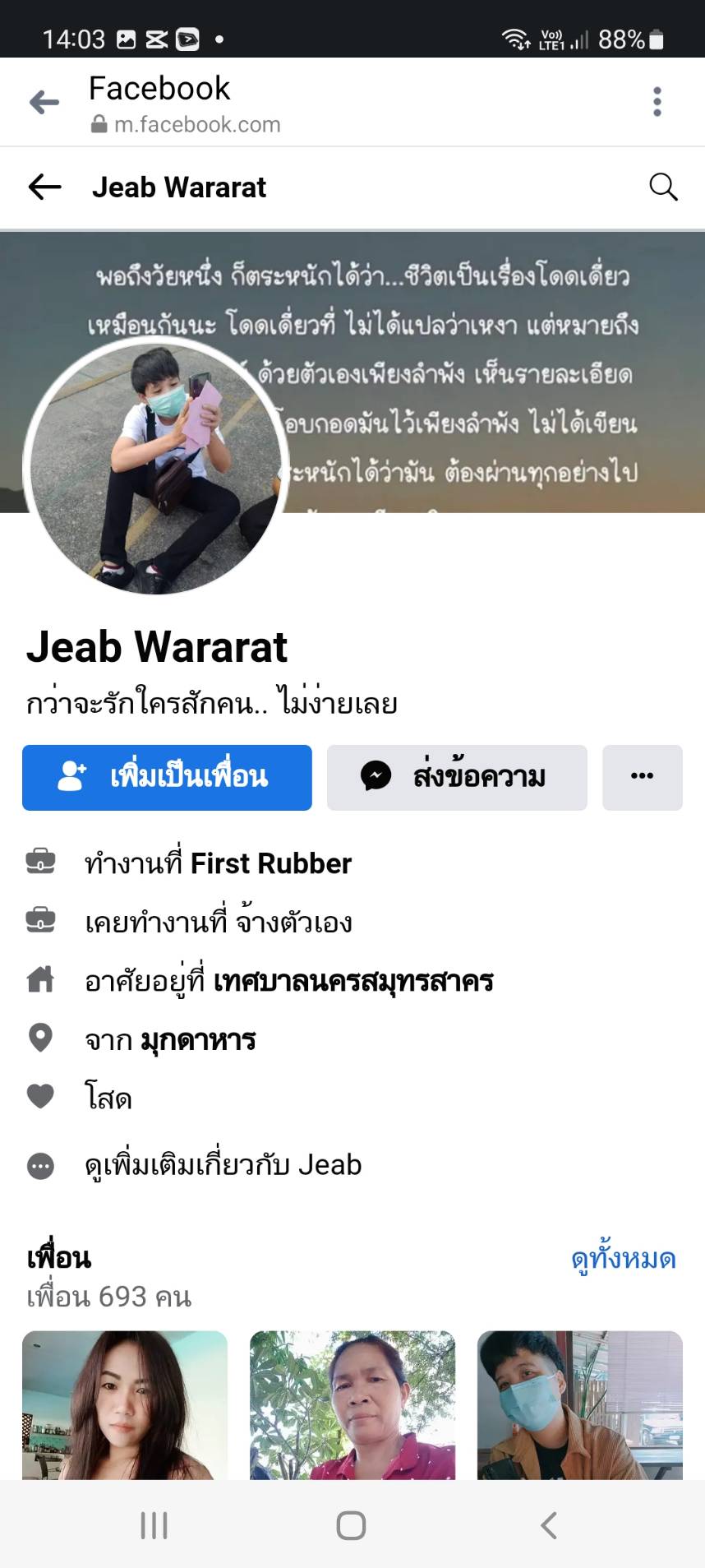Viewport: 705px width, 1568px height.
Task: Open more profile options ellipsis button
Action: pyautogui.click(x=642, y=777)
